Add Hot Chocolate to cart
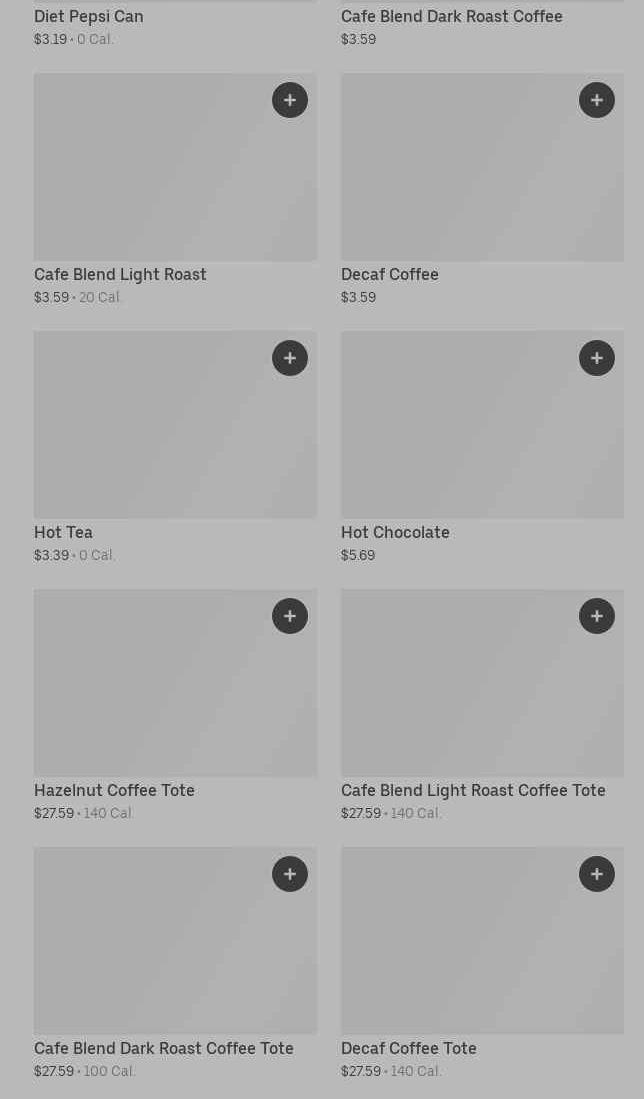The image size is (644, 1099). 597,358
